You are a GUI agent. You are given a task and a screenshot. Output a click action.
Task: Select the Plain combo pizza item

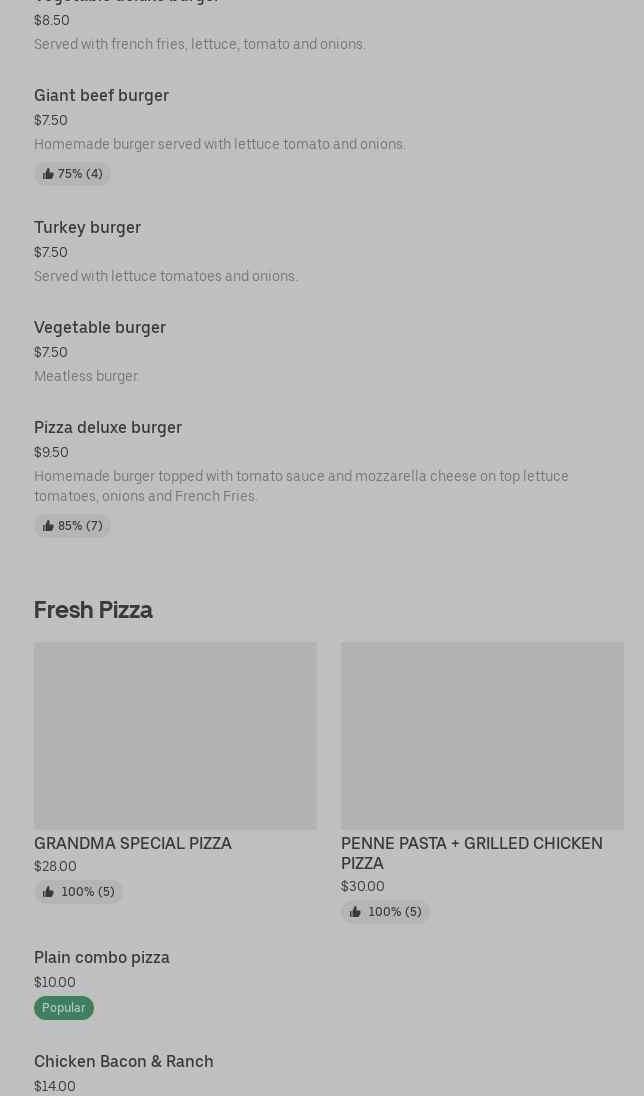(102, 958)
